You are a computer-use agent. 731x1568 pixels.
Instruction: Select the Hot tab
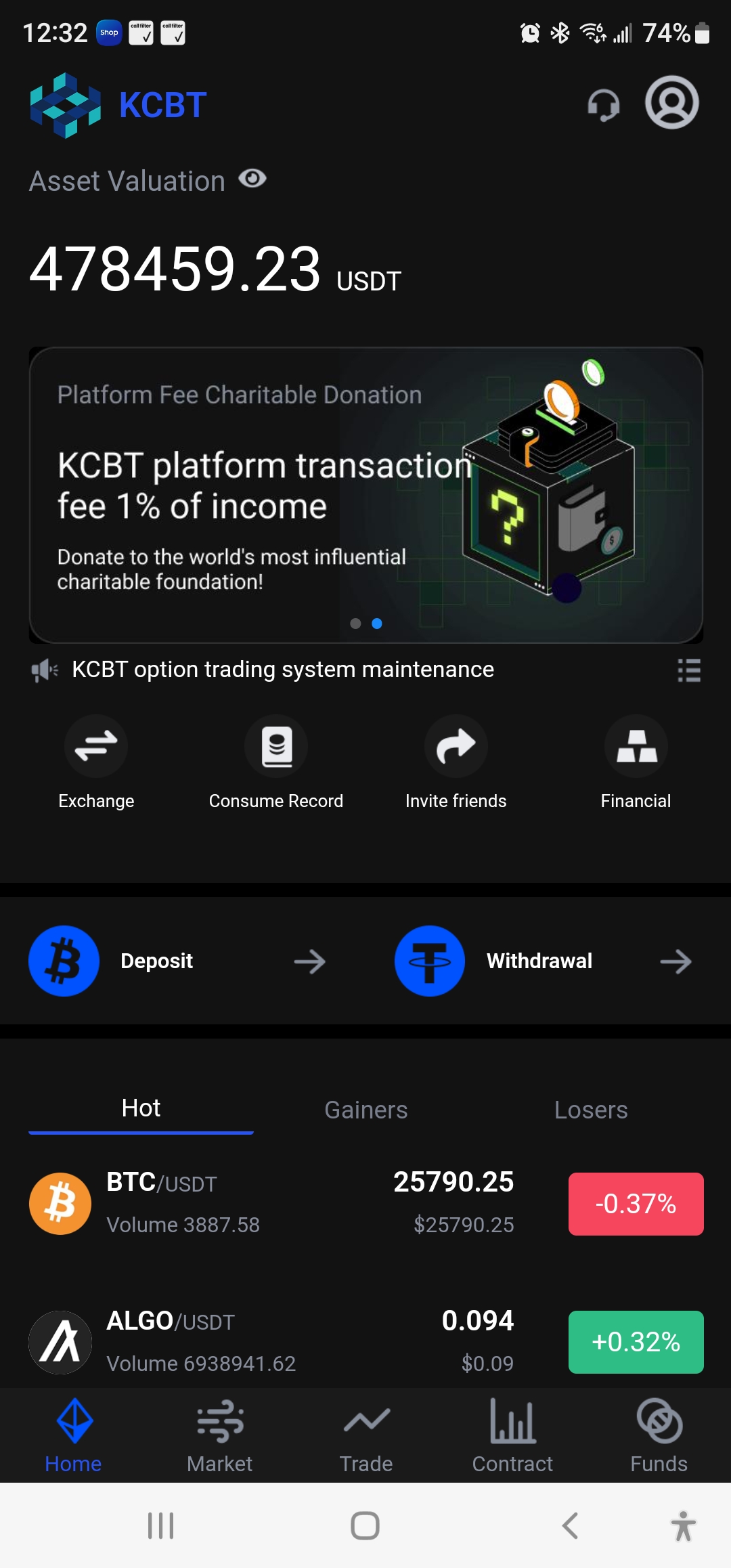141,1108
